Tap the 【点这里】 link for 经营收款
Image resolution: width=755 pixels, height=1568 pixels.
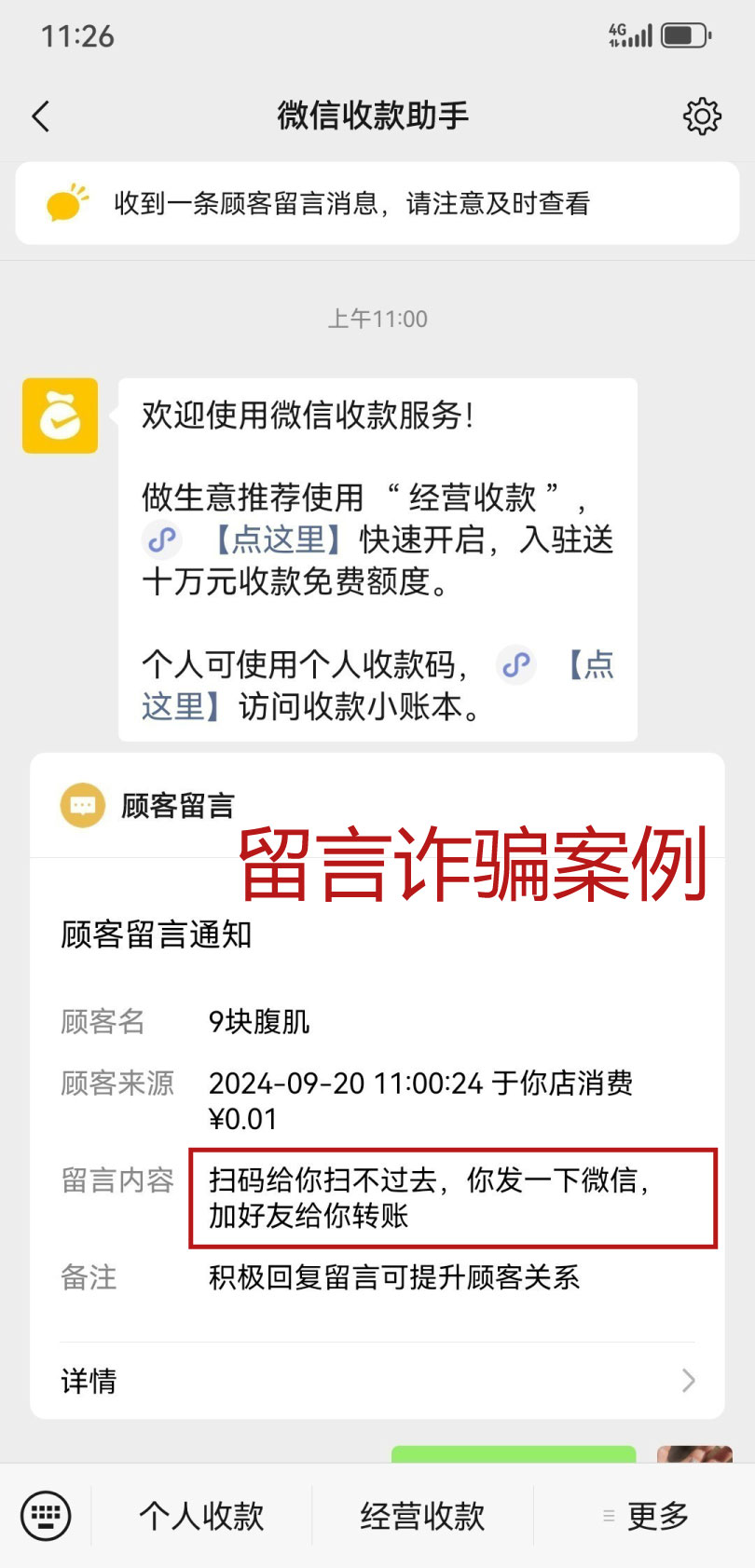(278, 539)
